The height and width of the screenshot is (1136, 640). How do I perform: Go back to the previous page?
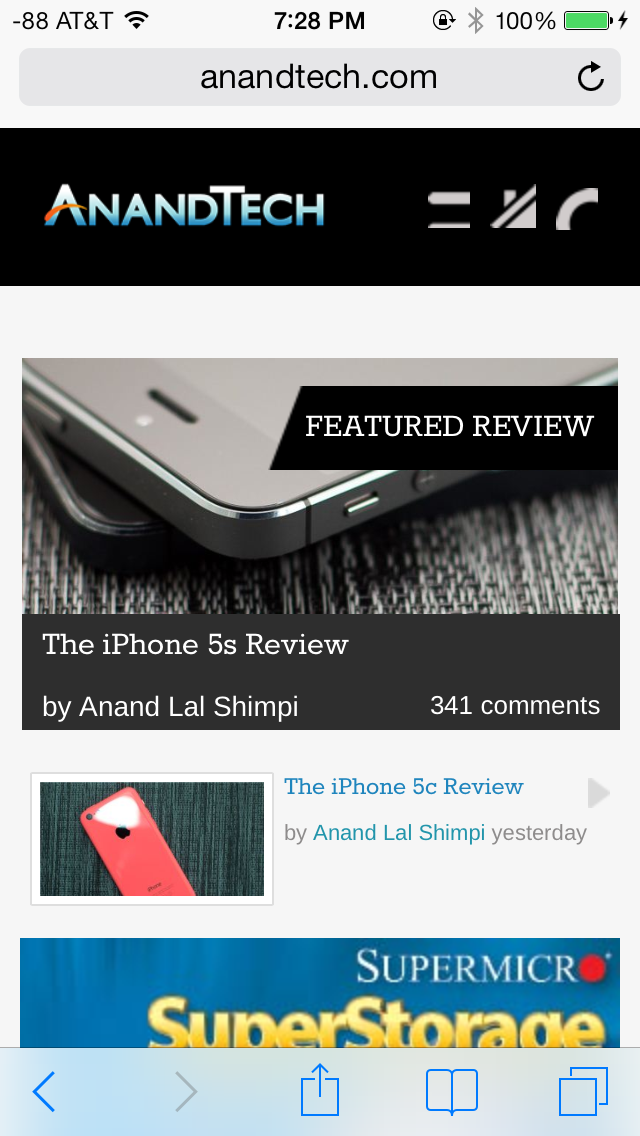coord(44,1091)
